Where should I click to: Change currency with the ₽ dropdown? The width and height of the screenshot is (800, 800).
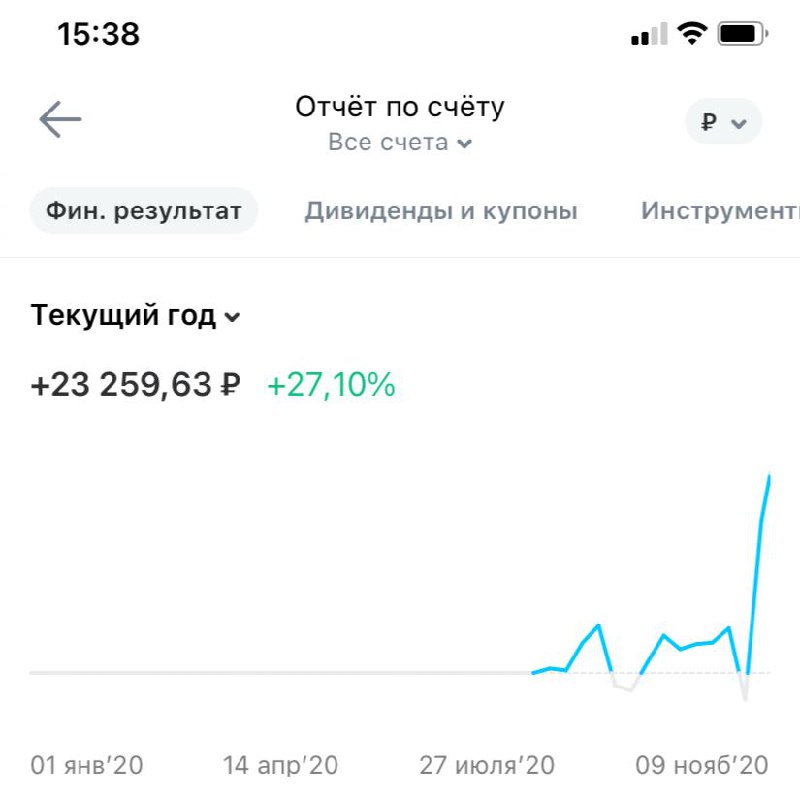click(723, 123)
